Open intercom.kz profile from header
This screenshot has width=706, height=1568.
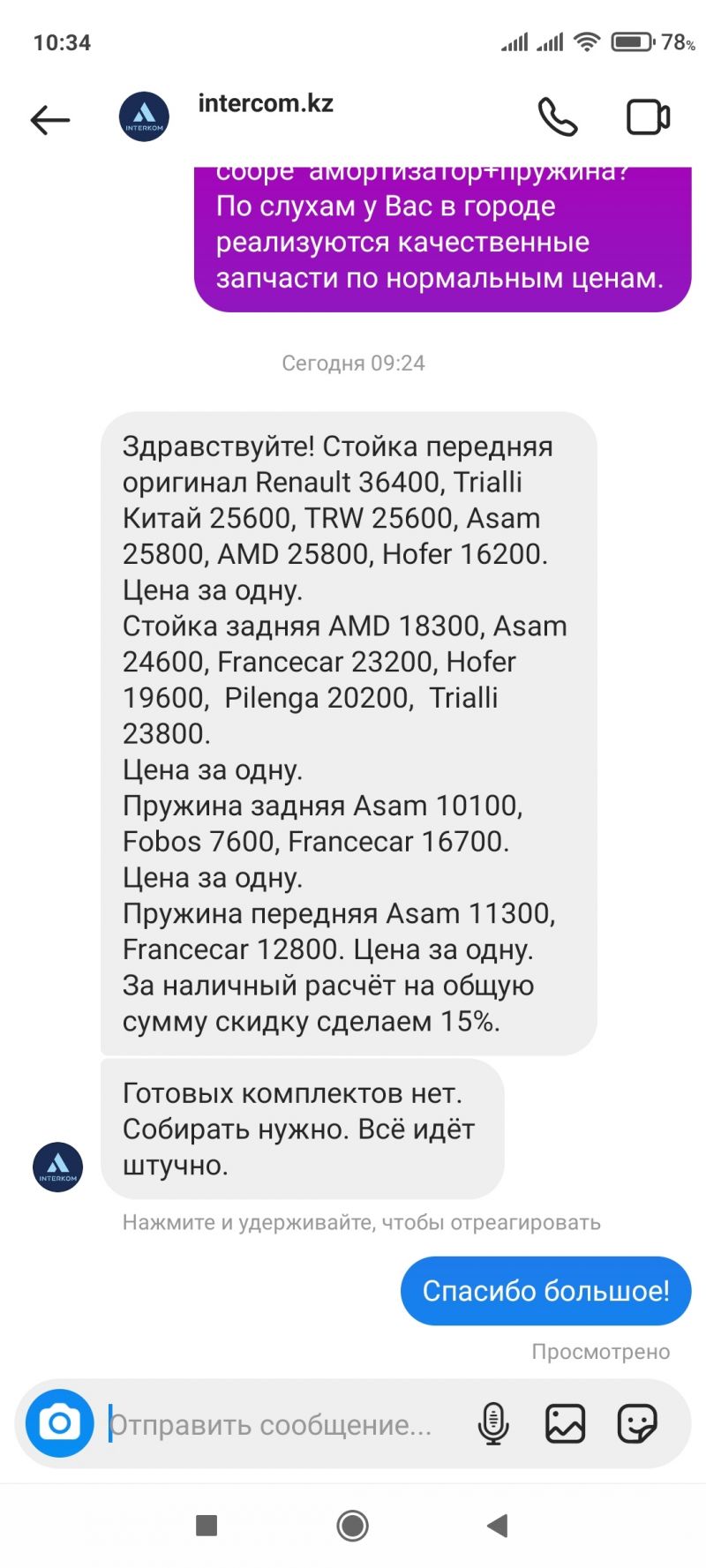click(265, 104)
